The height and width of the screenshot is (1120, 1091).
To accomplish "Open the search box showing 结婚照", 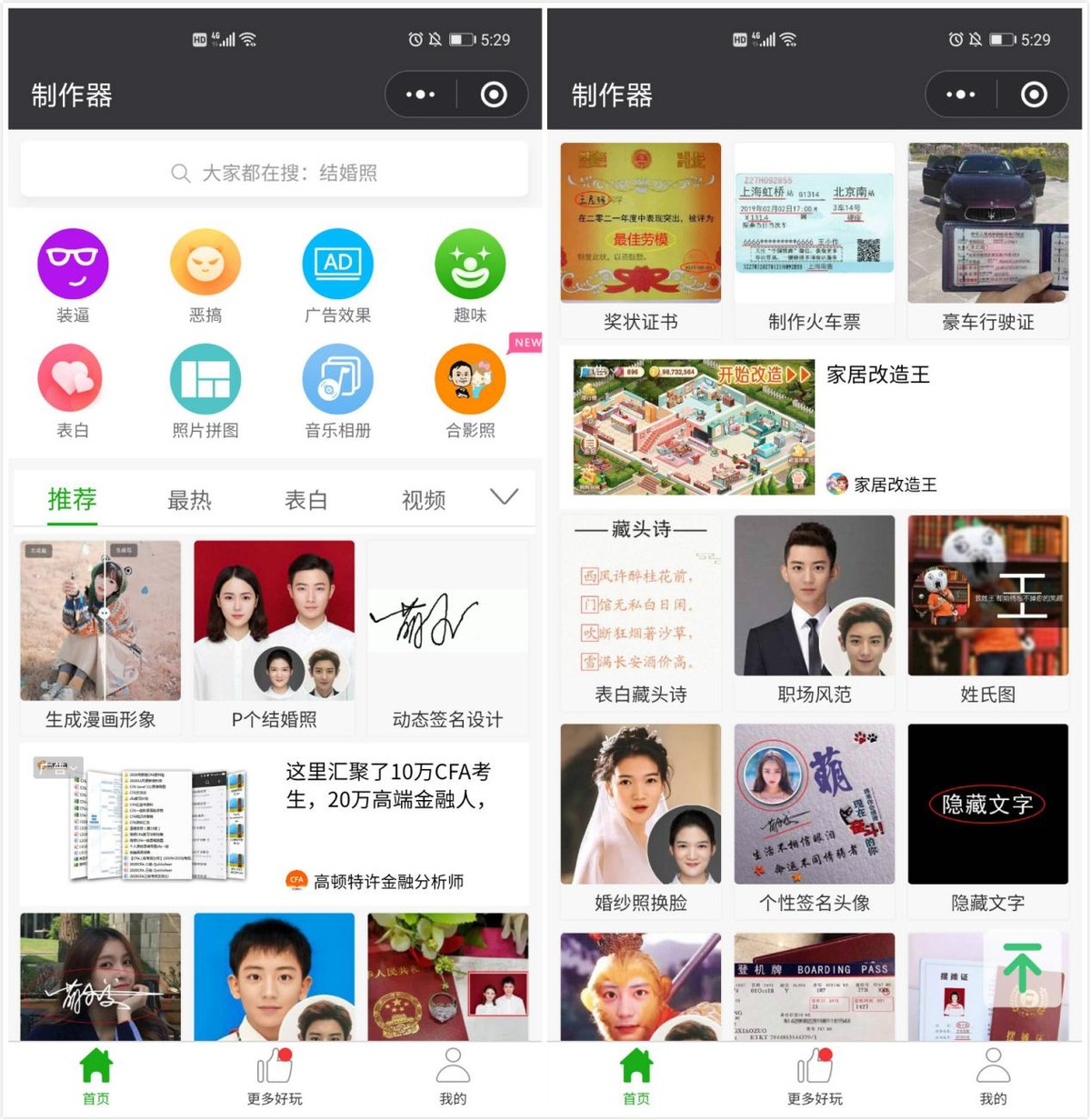I will click(x=274, y=172).
